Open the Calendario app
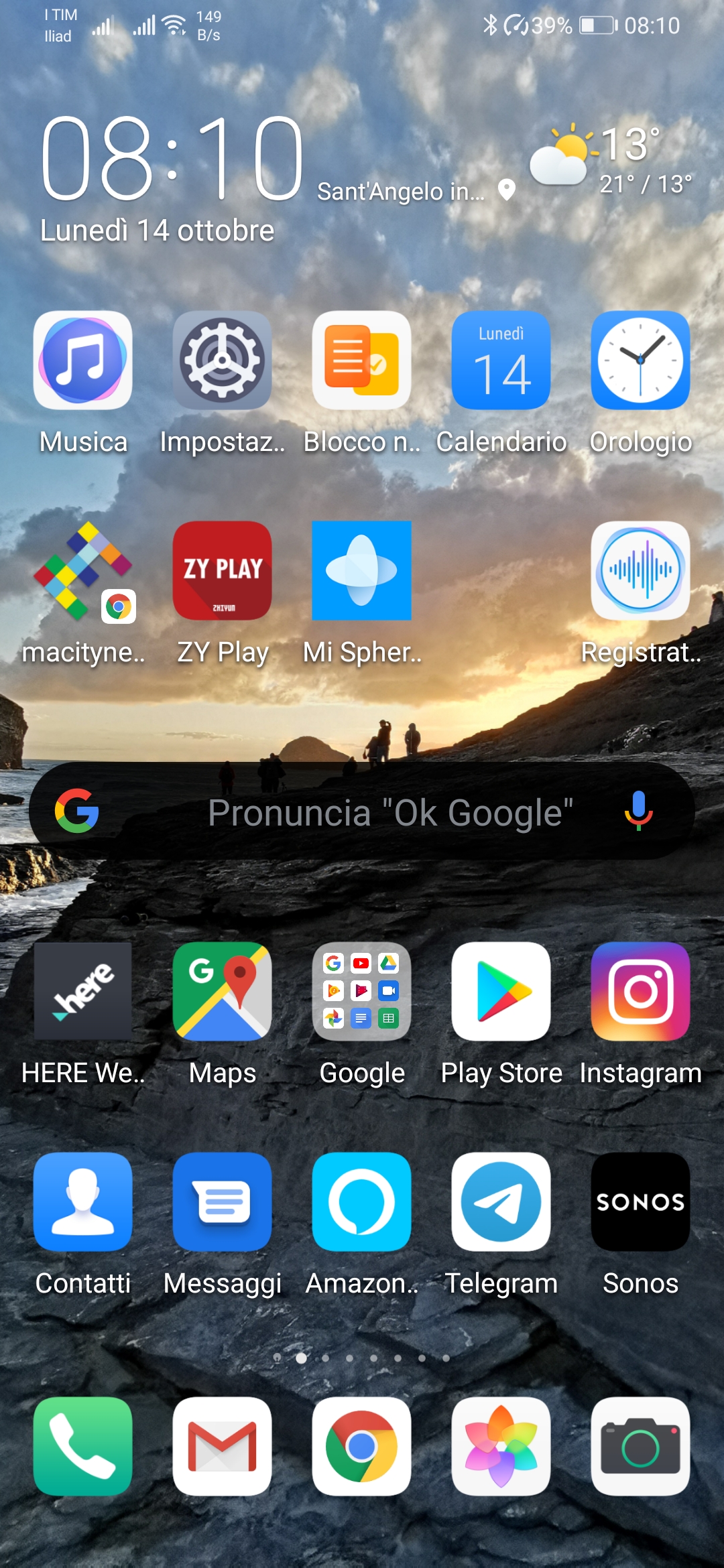The height and width of the screenshot is (1568, 724). [x=501, y=361]
